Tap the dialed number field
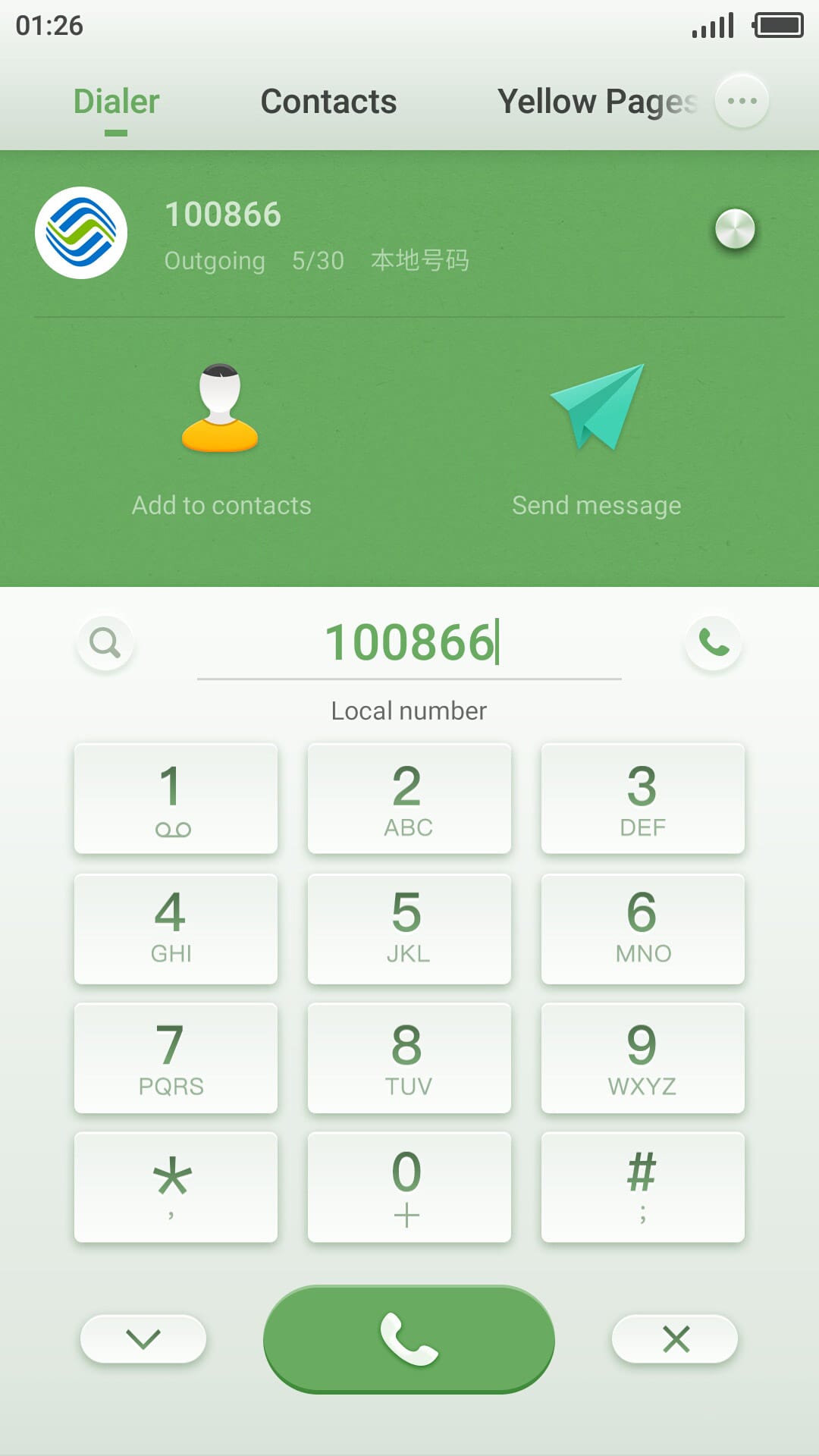 [x=409, y=643]
